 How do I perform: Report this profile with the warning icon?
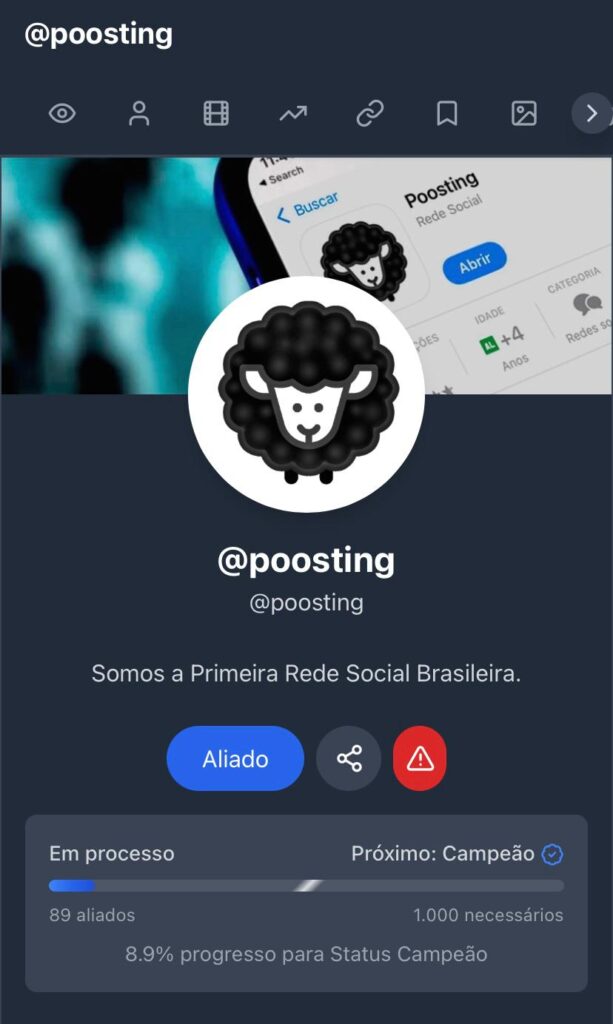click(x=420, y=759)
